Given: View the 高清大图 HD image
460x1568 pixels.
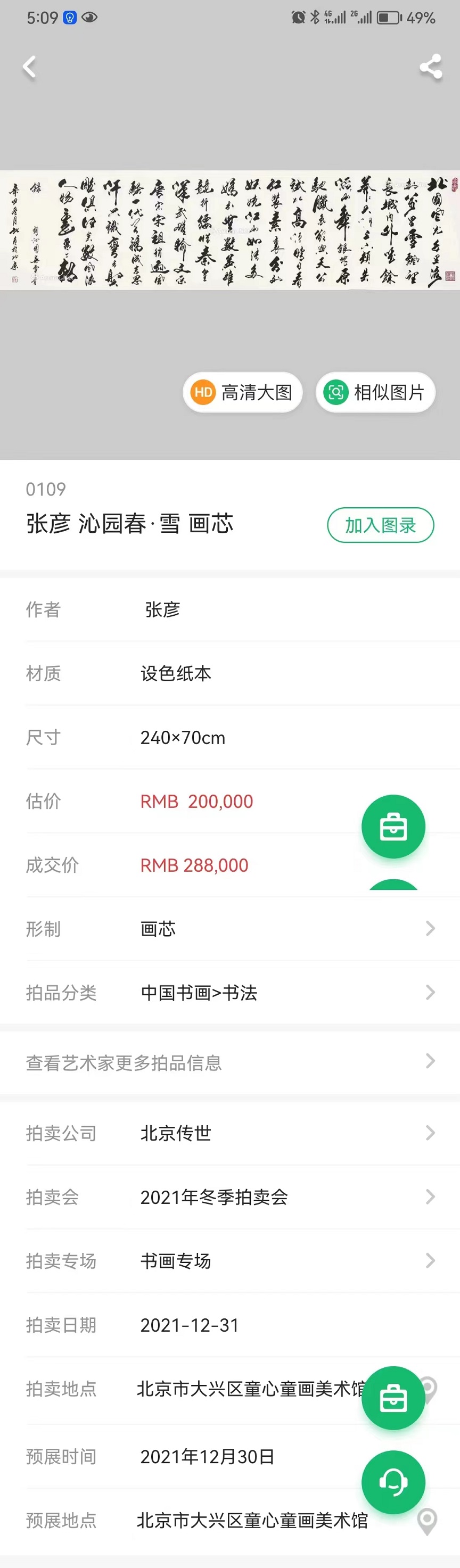Looking at the screenshot, I should [x=242, y=393].
